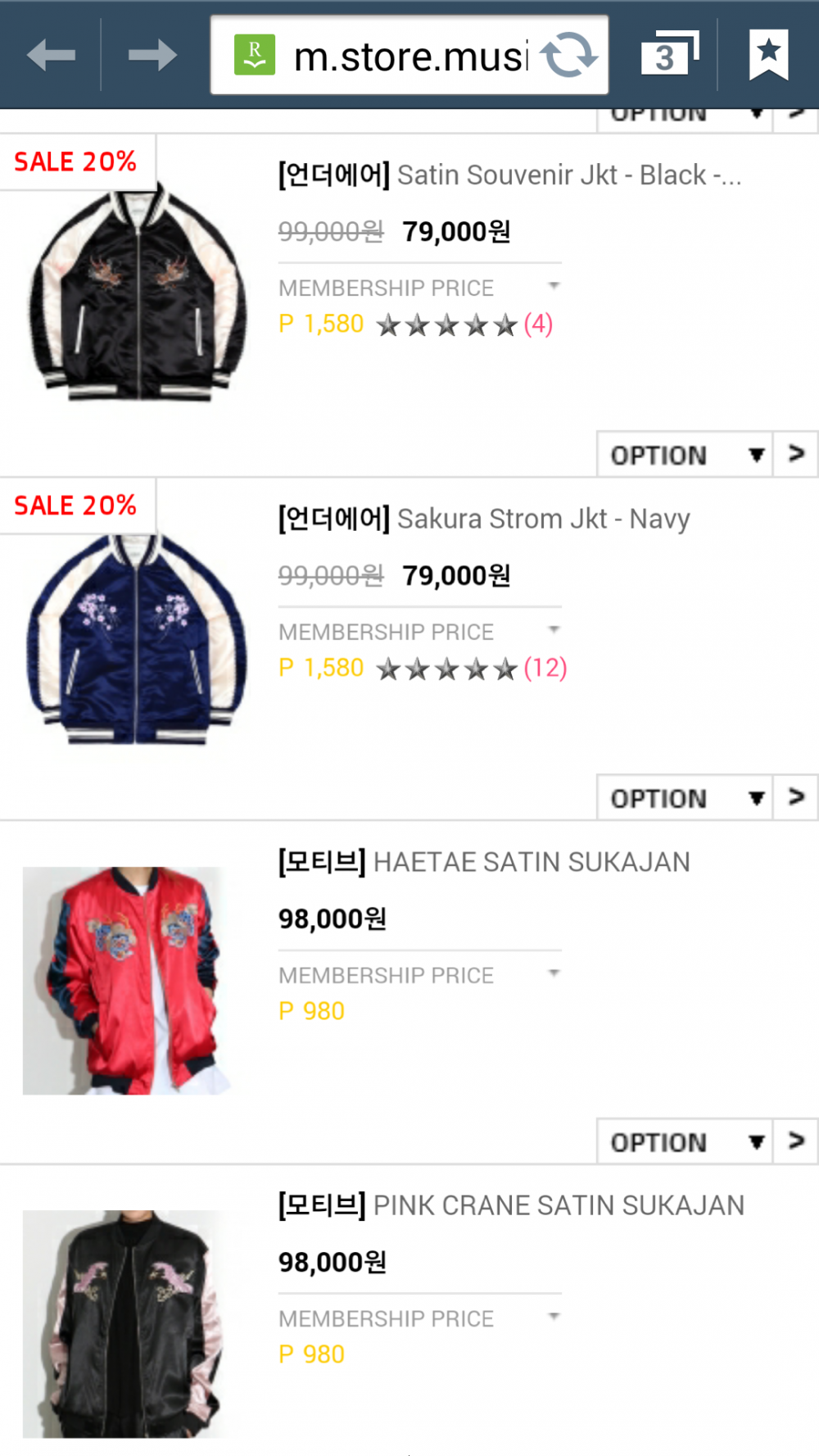Image resolution: width=819 pixels, height=1456 pixels.
Task: Open the HAETAE SATIN SUKAJAN listing
Action: click(531, 862)
